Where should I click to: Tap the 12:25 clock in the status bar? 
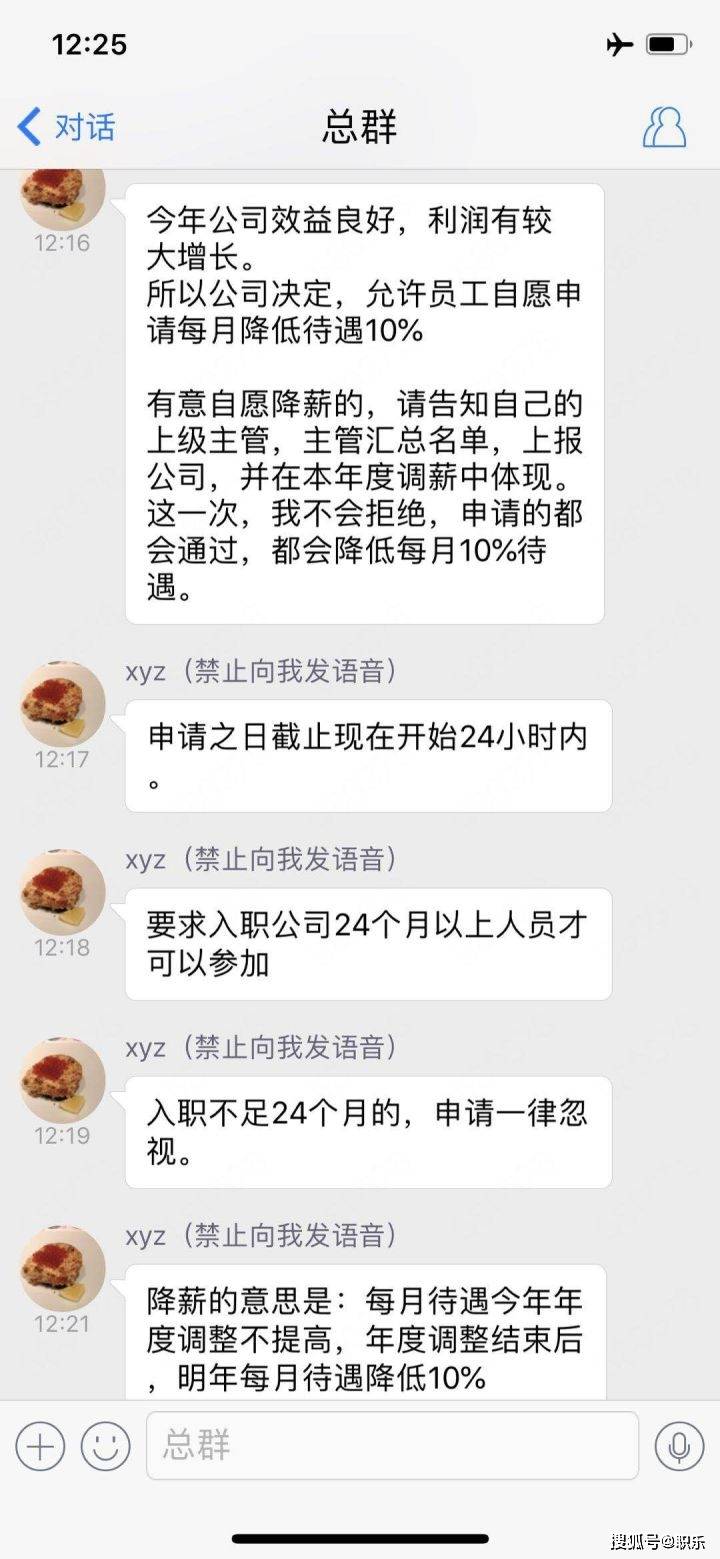(88, 44)
